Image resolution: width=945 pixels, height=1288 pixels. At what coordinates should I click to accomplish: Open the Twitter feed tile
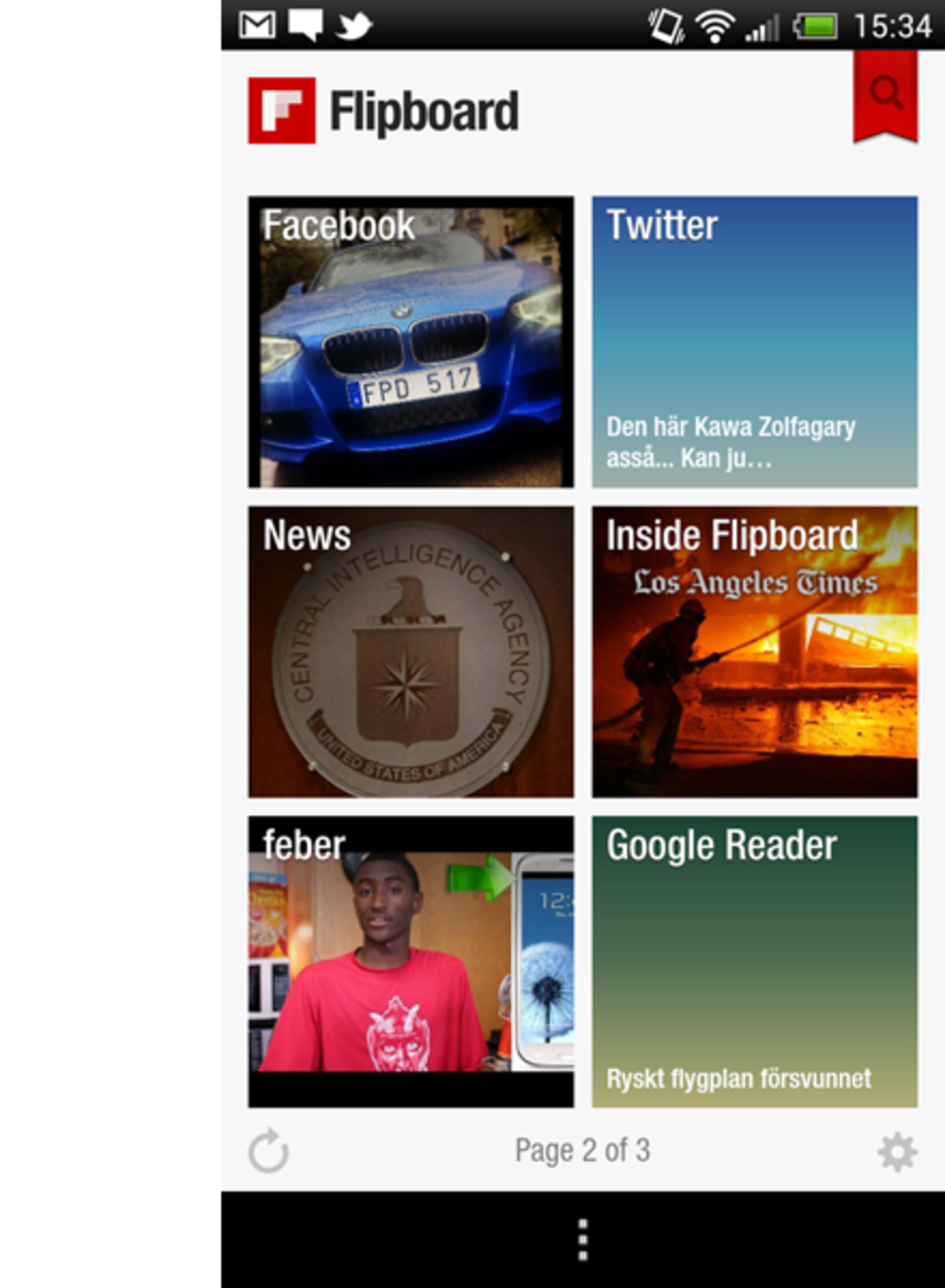pos(755,340)
